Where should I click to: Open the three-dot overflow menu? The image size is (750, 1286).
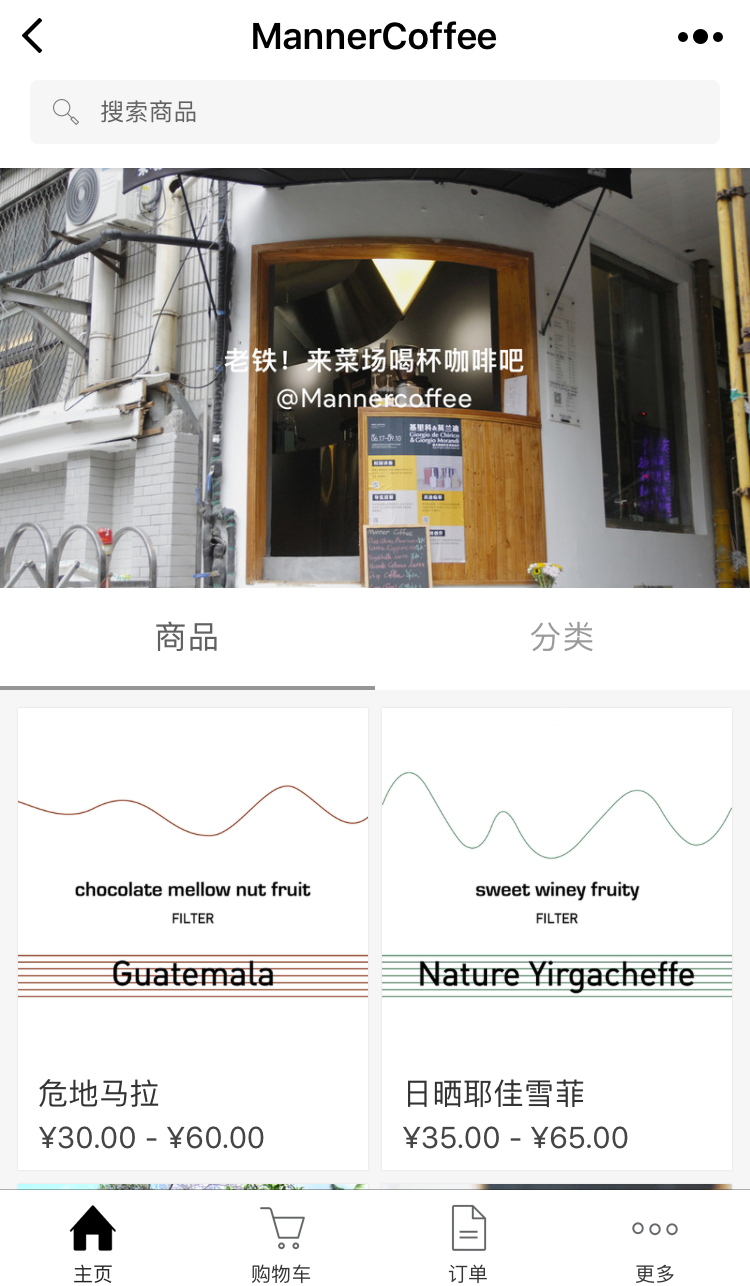pos(699,37)
